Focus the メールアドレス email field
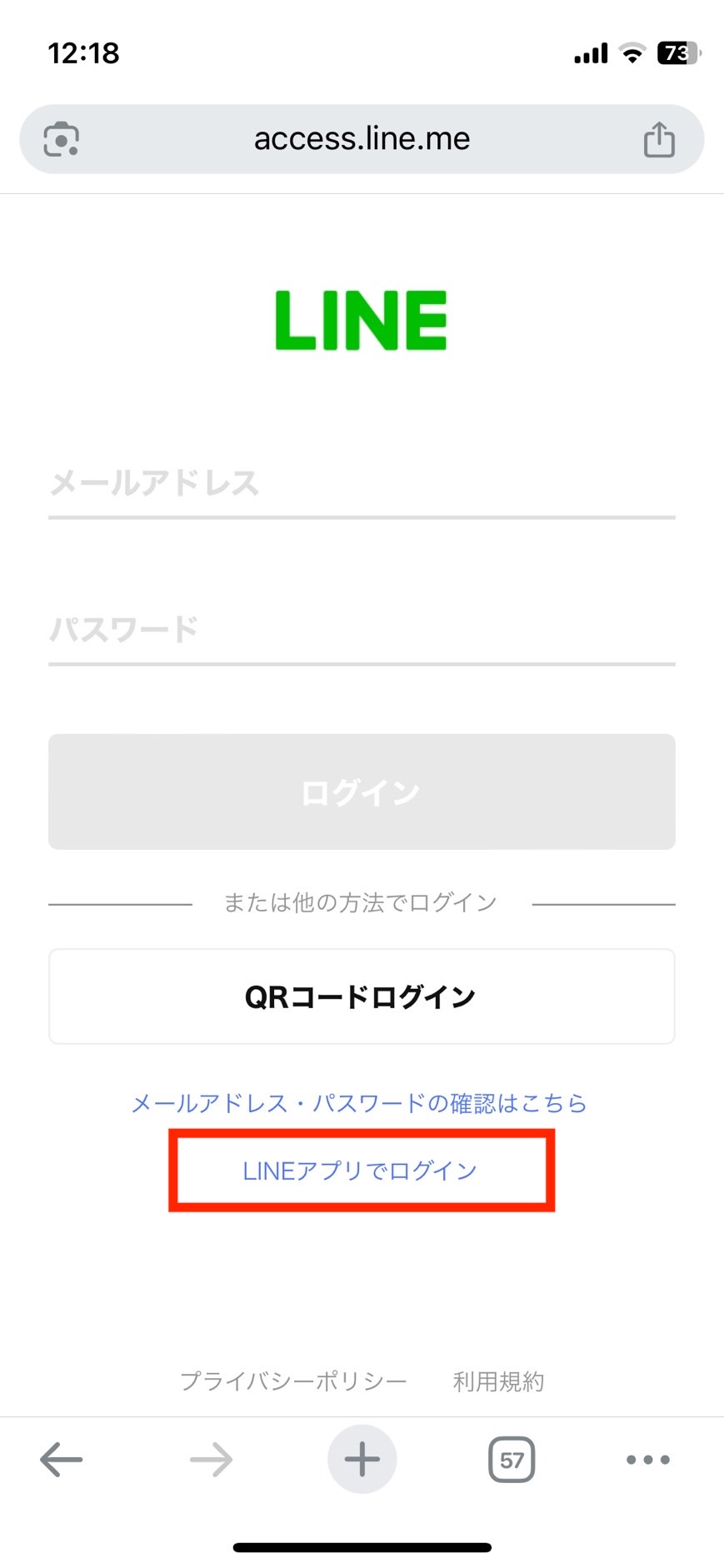 [x=362, y=483]
